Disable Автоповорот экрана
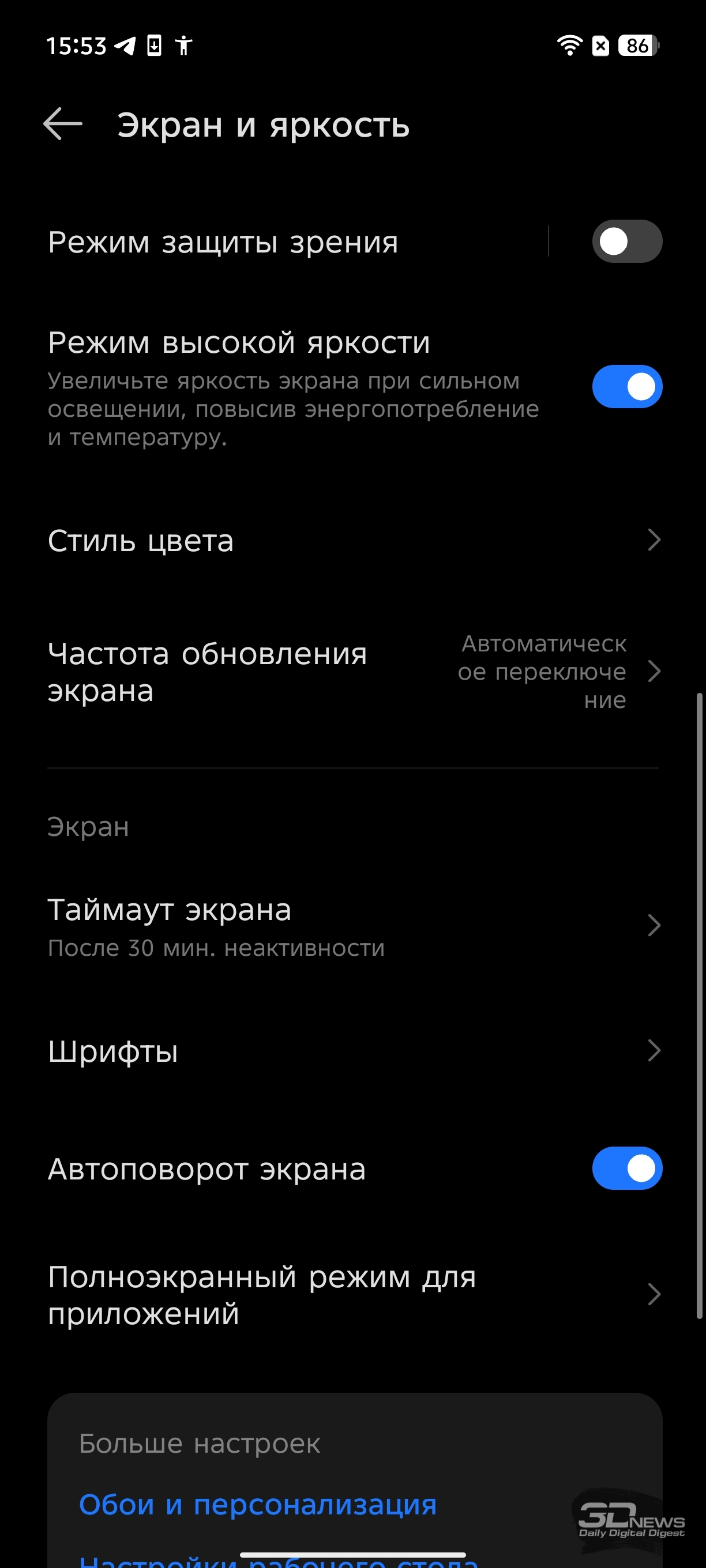This screenshot has width=706, height=1568. tap(627, 1169)
